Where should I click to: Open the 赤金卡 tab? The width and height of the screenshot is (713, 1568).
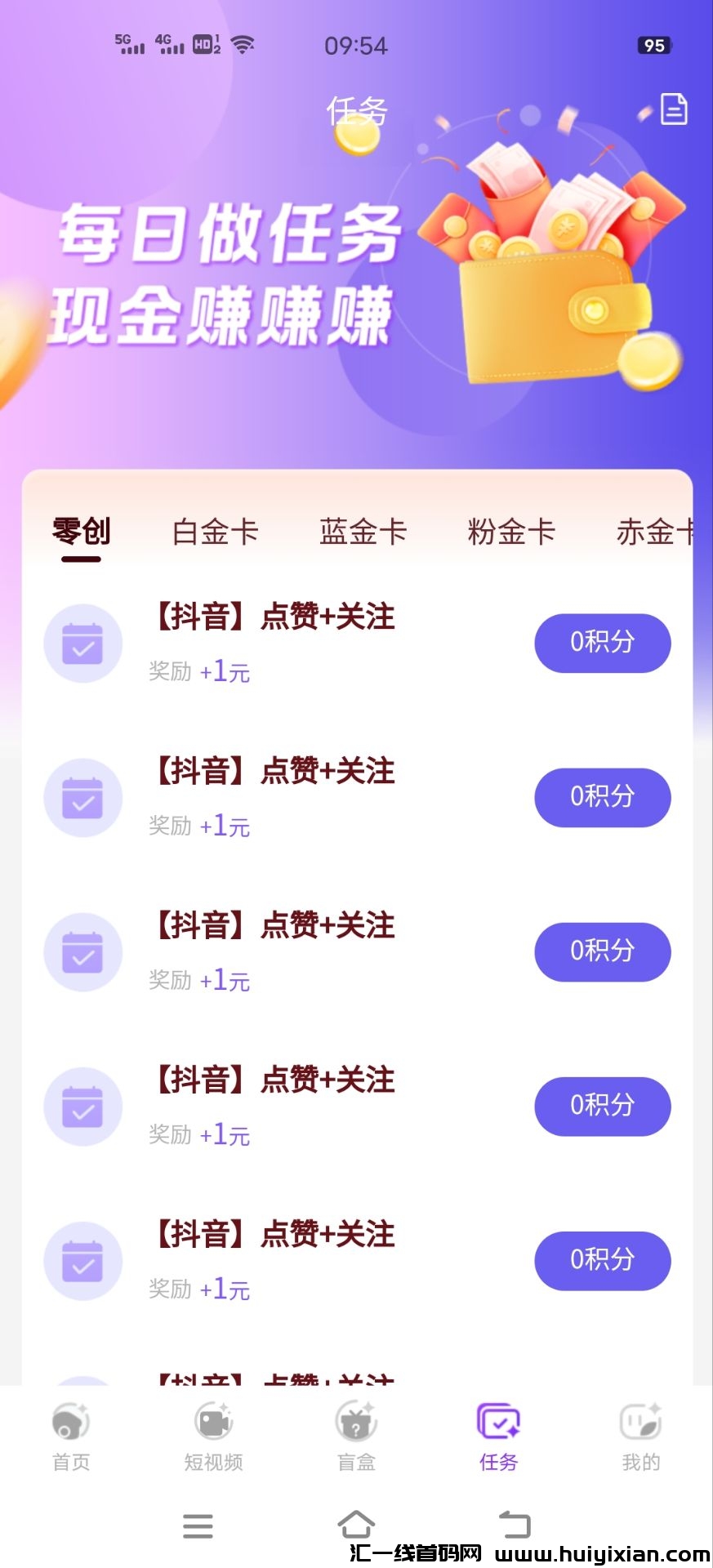pos(655,532)
